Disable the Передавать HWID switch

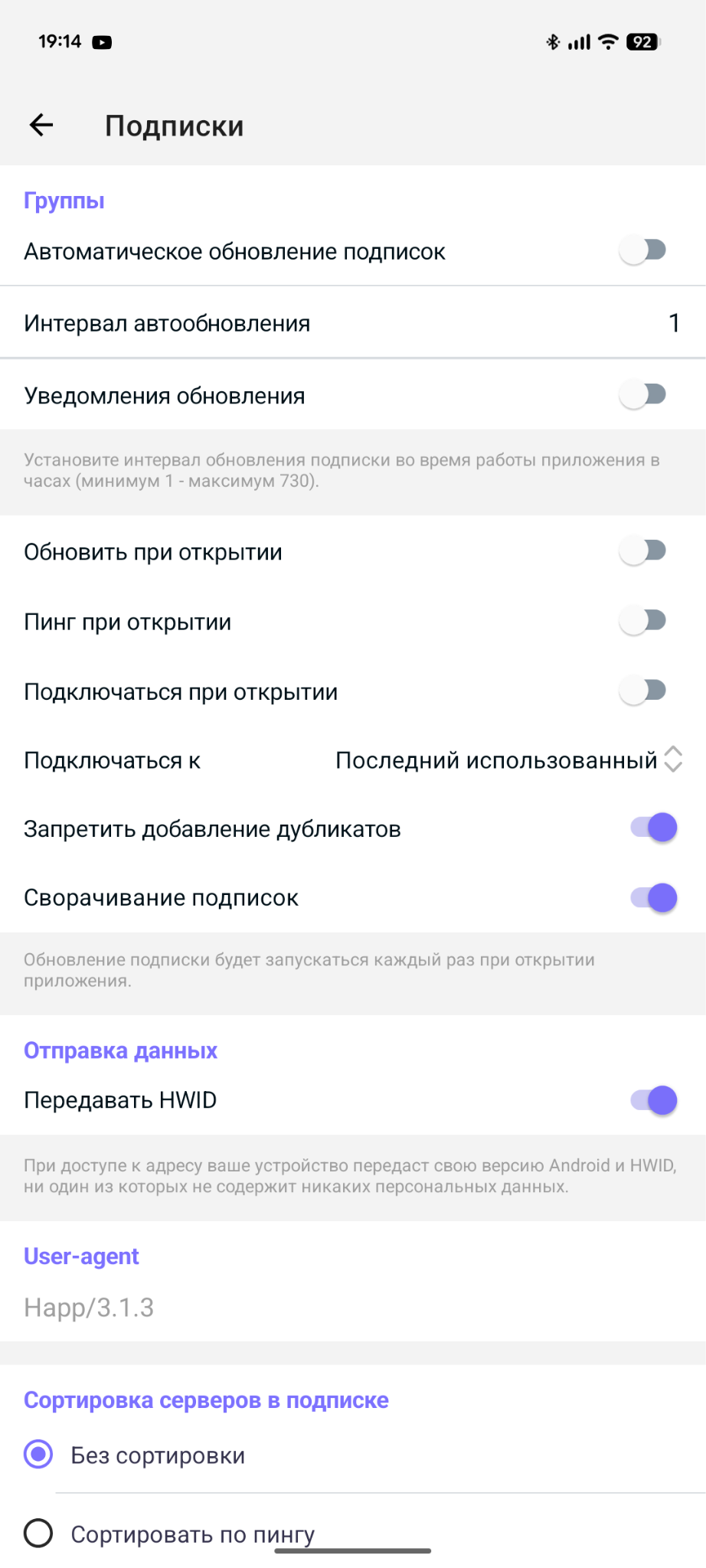(654, 1100)
